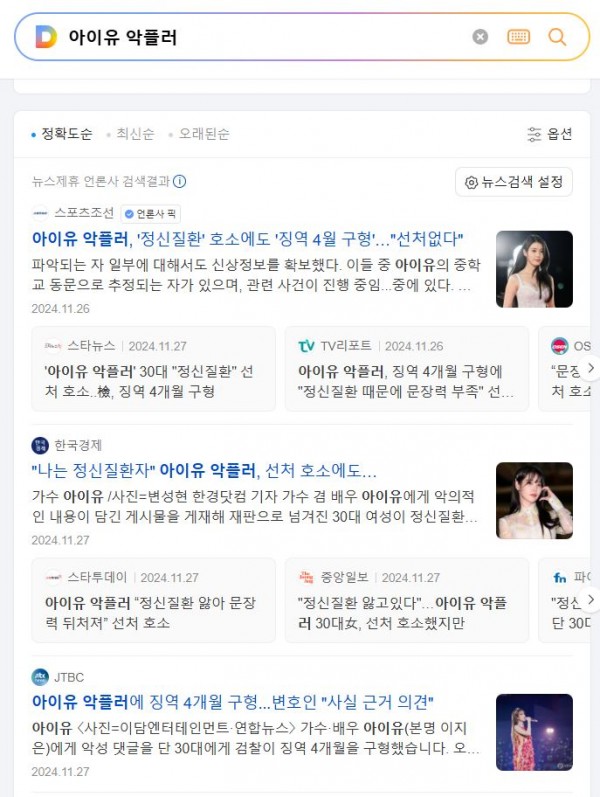Open 뉴스검색 설정 button

pyautogui.click(x=514, y=182)
